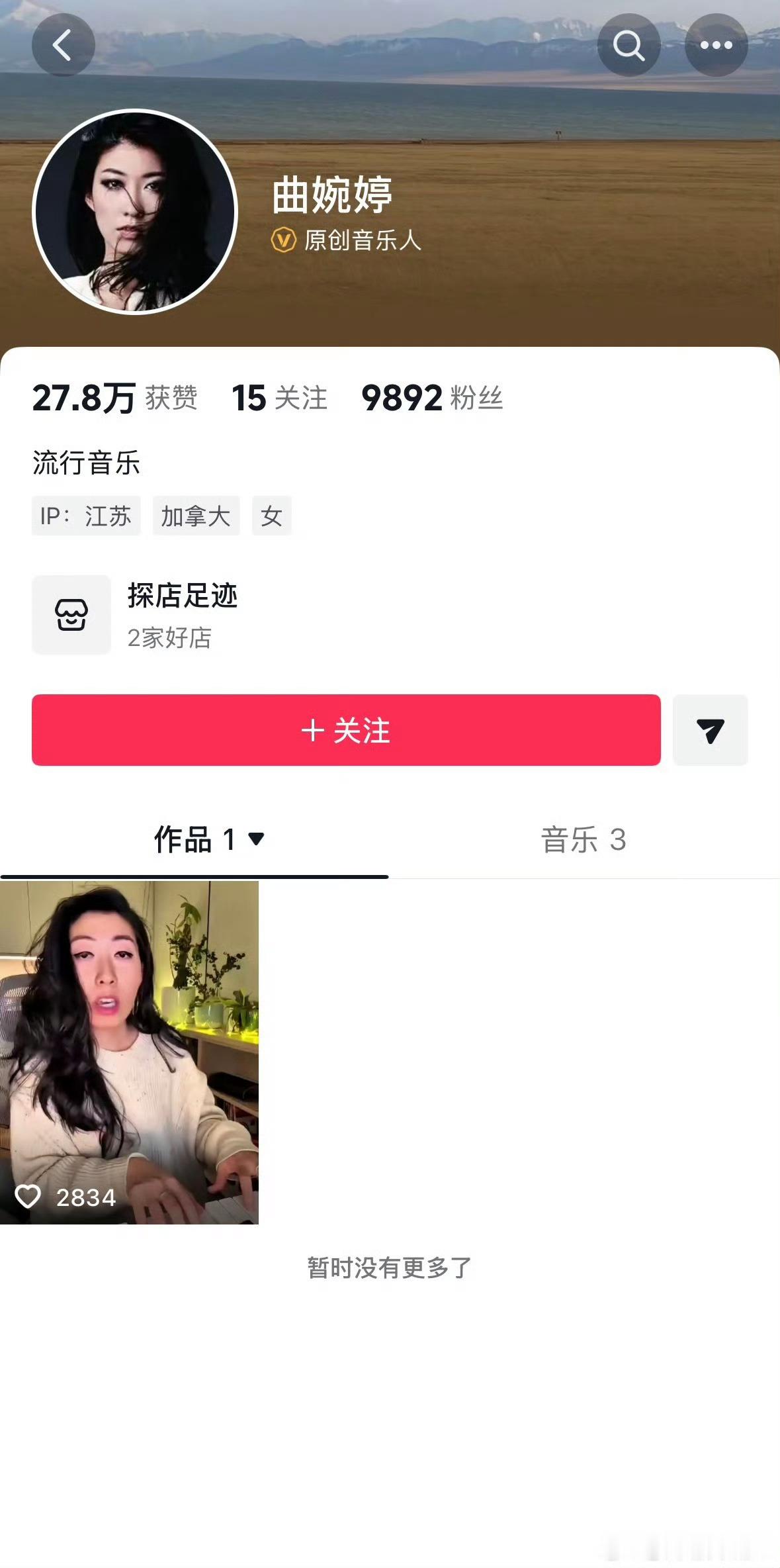Screen dimensions: 780x1568
Task: View the 15 关注 following list
Action: click(278, 398)
